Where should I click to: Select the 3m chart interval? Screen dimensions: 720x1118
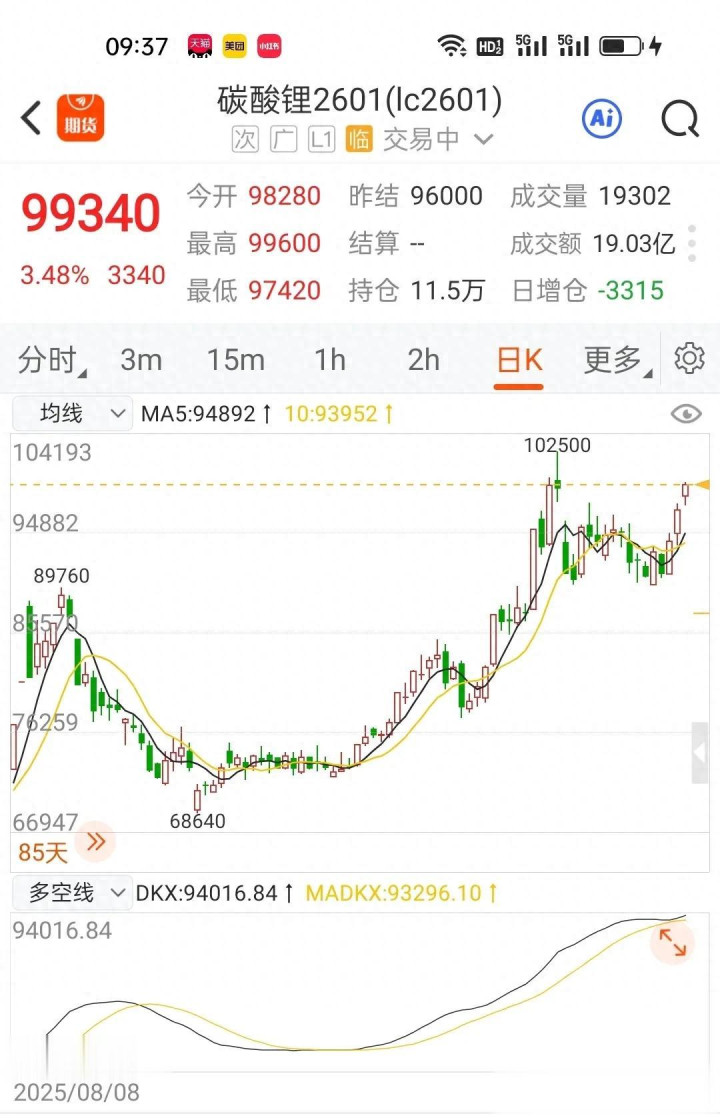point(140,359)
